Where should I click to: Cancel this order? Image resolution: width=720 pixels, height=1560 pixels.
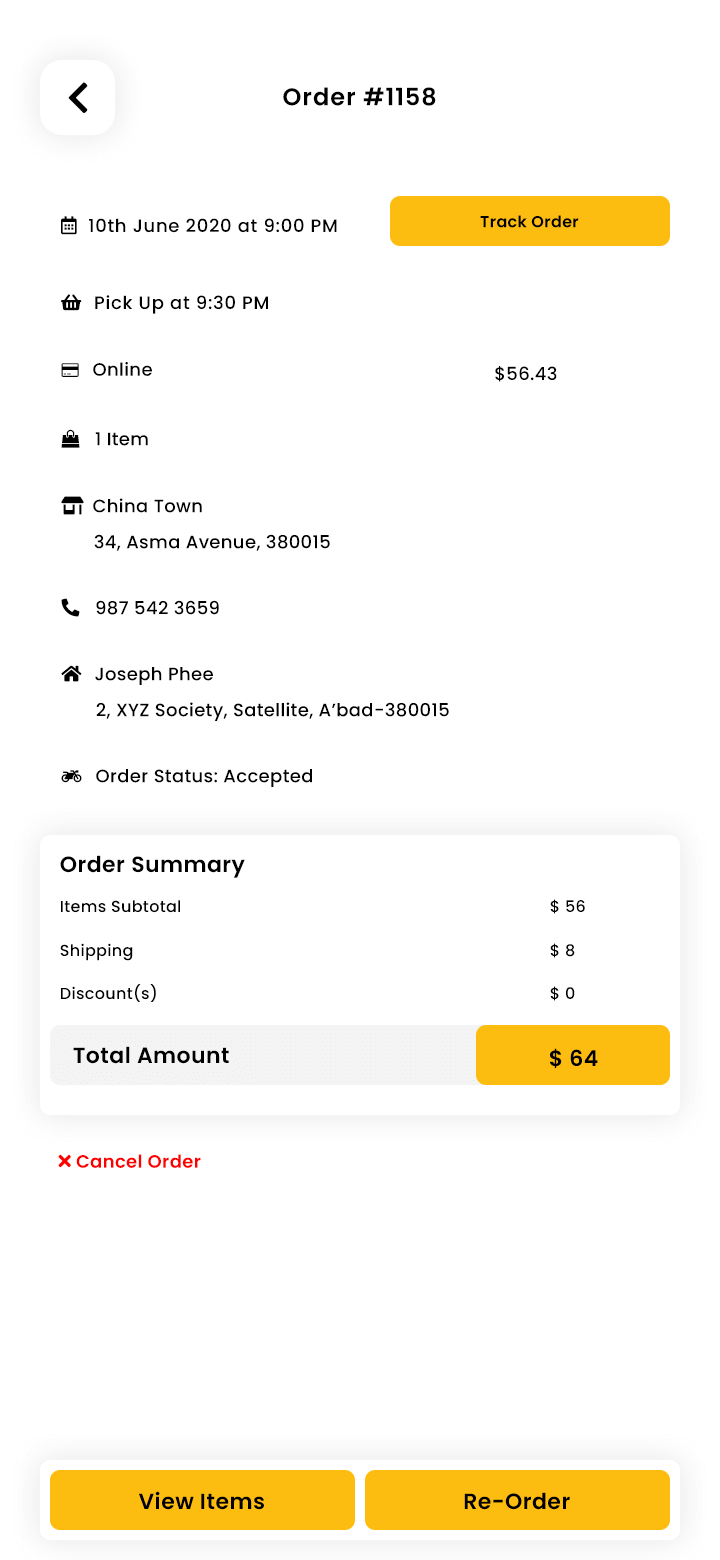click(x=130, y=1161)
